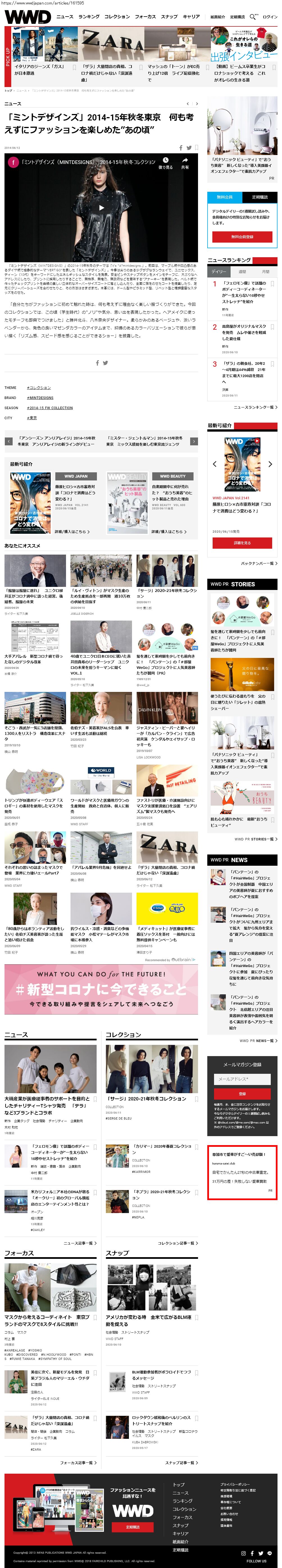Open the 新型コロナに今できること banner

coord(101,990)
